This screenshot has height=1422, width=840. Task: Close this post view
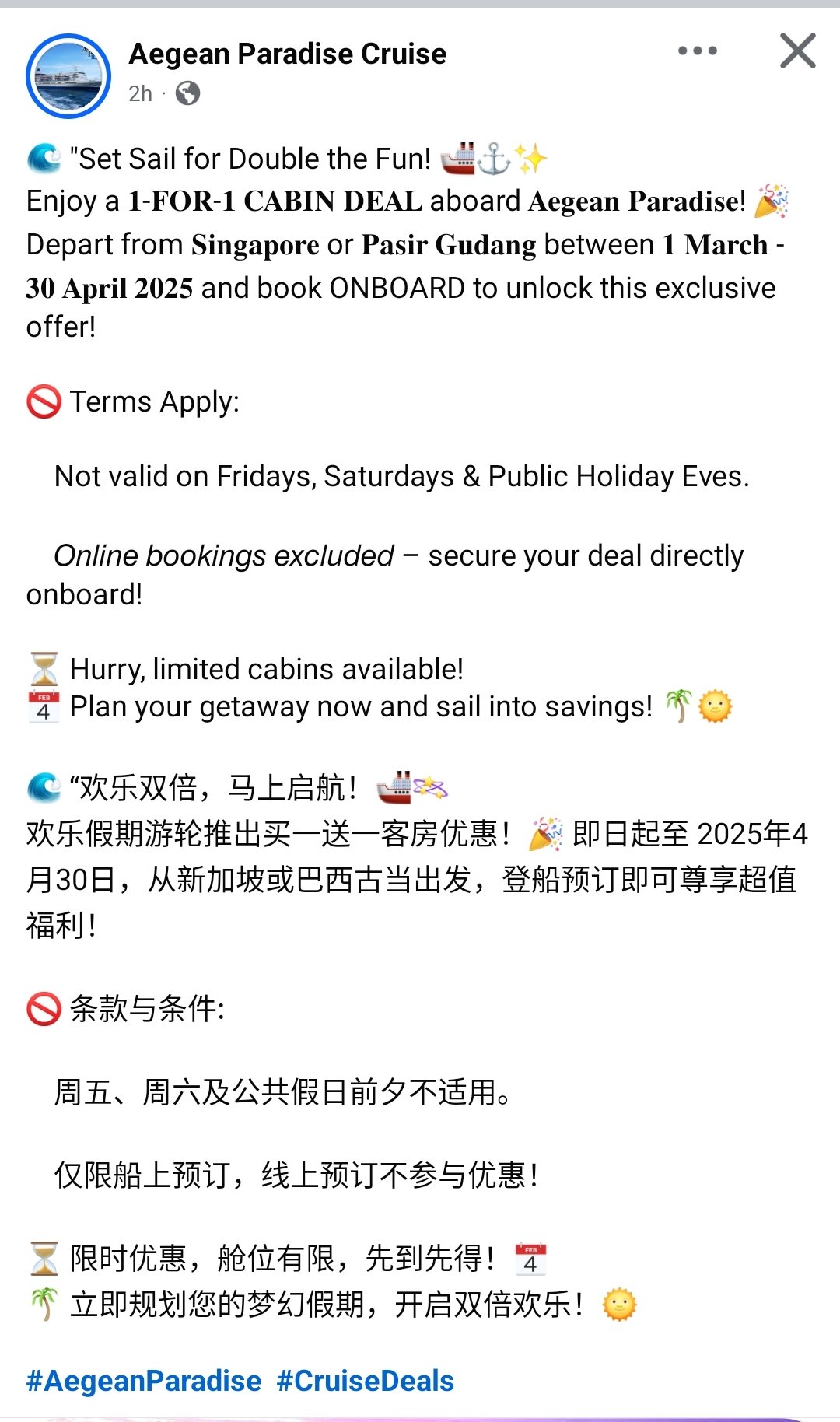(x=797, y=51)
